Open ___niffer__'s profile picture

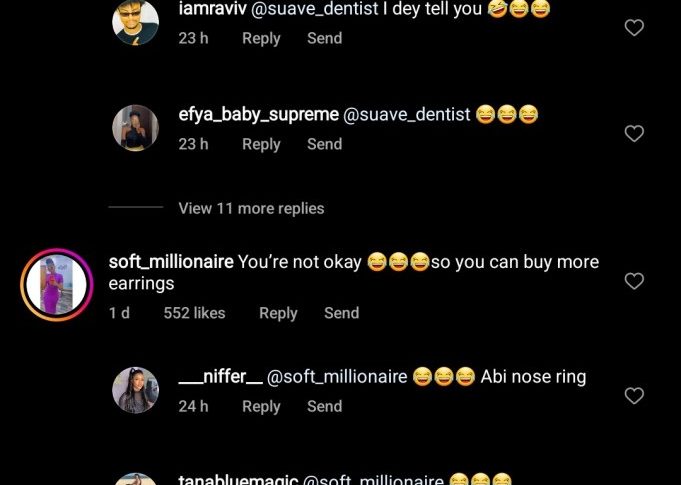[x=135, y=390]
